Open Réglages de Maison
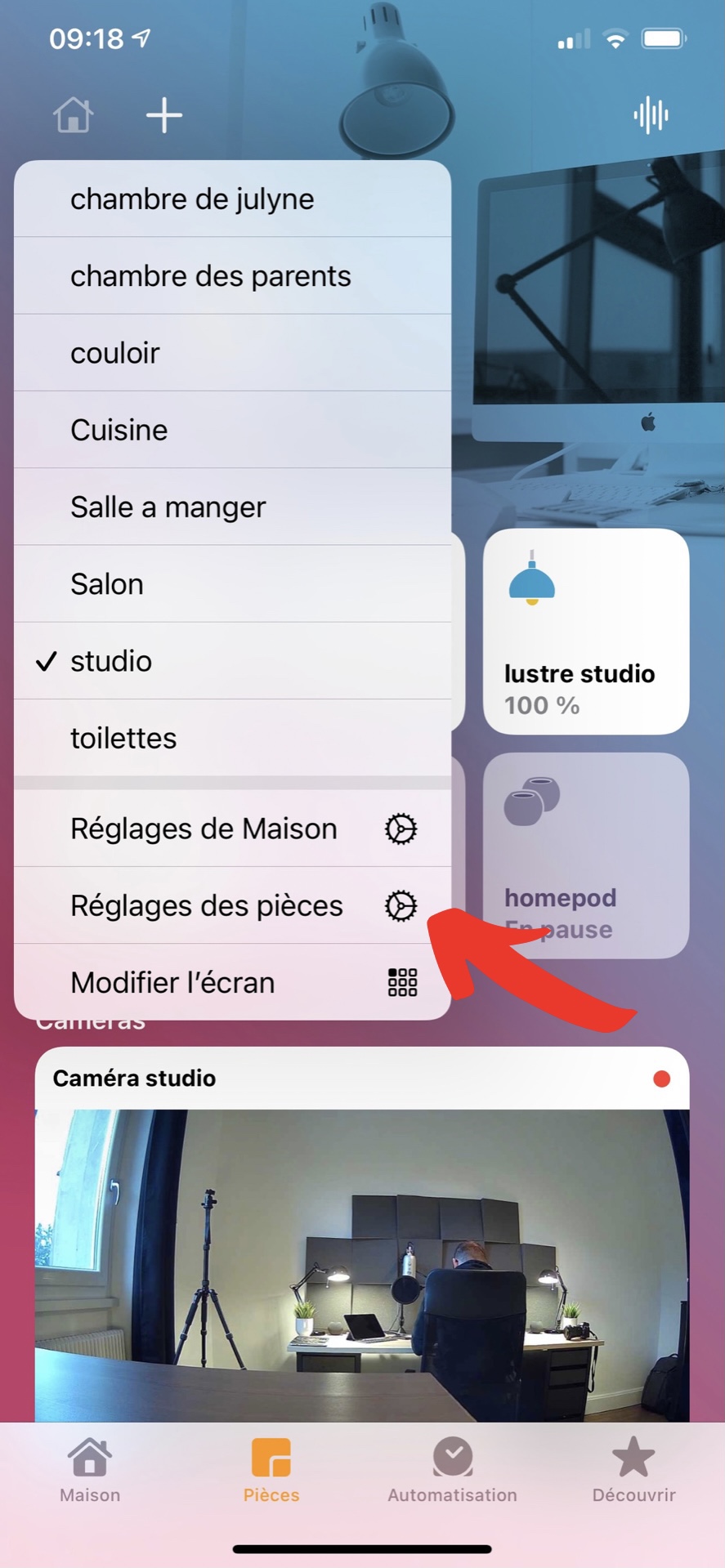 [232, 829]
